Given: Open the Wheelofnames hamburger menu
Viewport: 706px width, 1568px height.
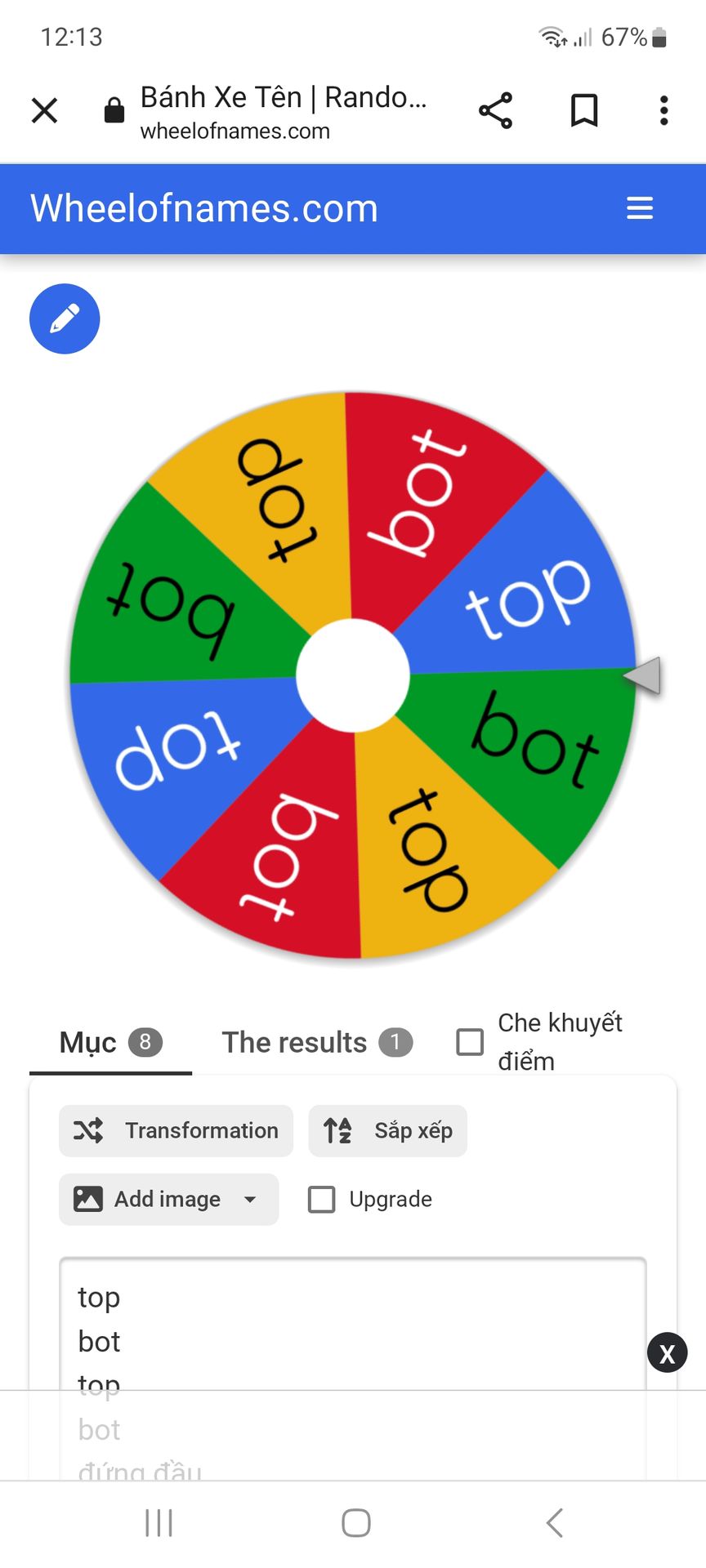Looking at the screenshot, I should 639,208.
